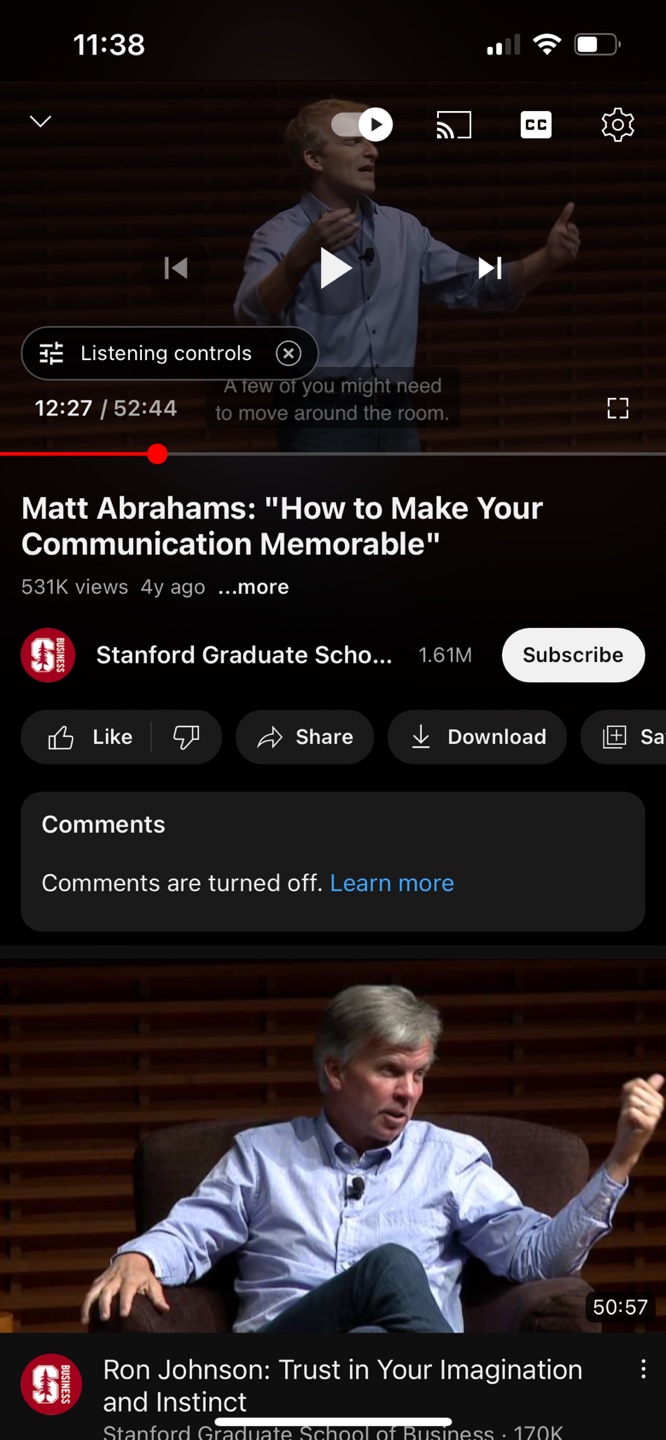The height and width of the screenshot is (1440, 666).
Task: Like this video
Action: pyautogui.click(x=90, y=737)
